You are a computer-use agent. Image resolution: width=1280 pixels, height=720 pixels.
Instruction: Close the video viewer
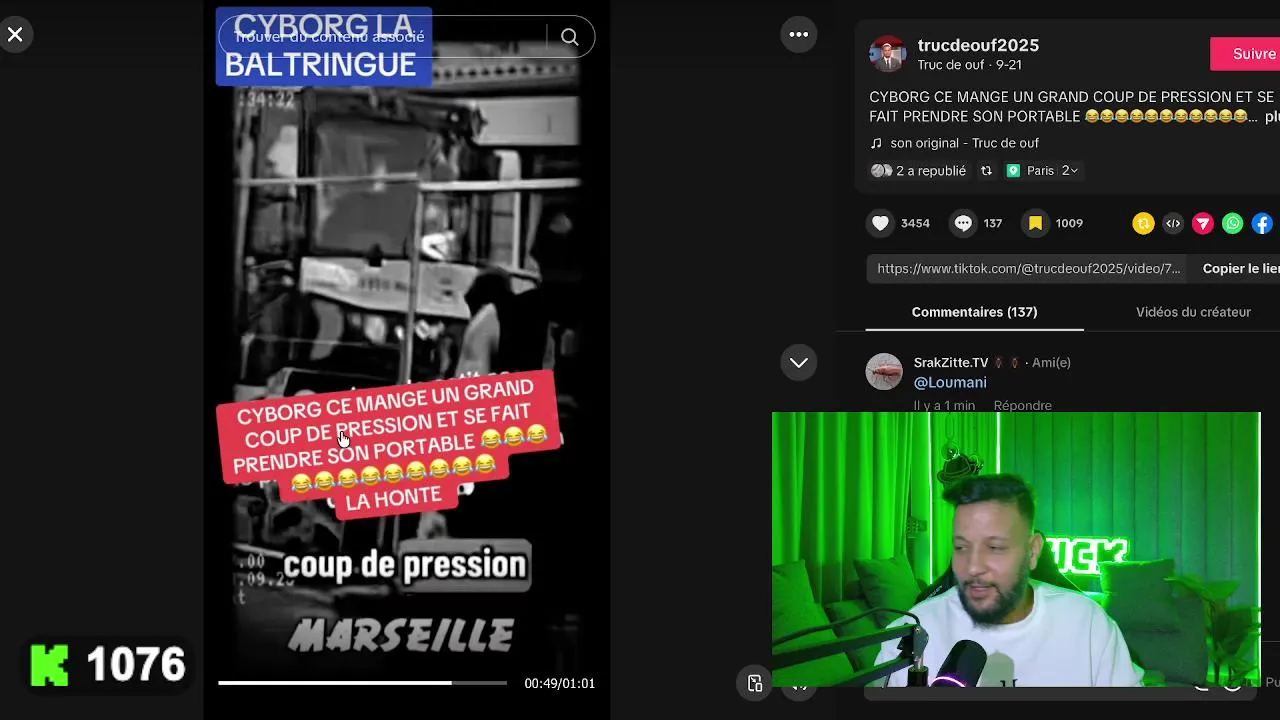tap(15, 35)
